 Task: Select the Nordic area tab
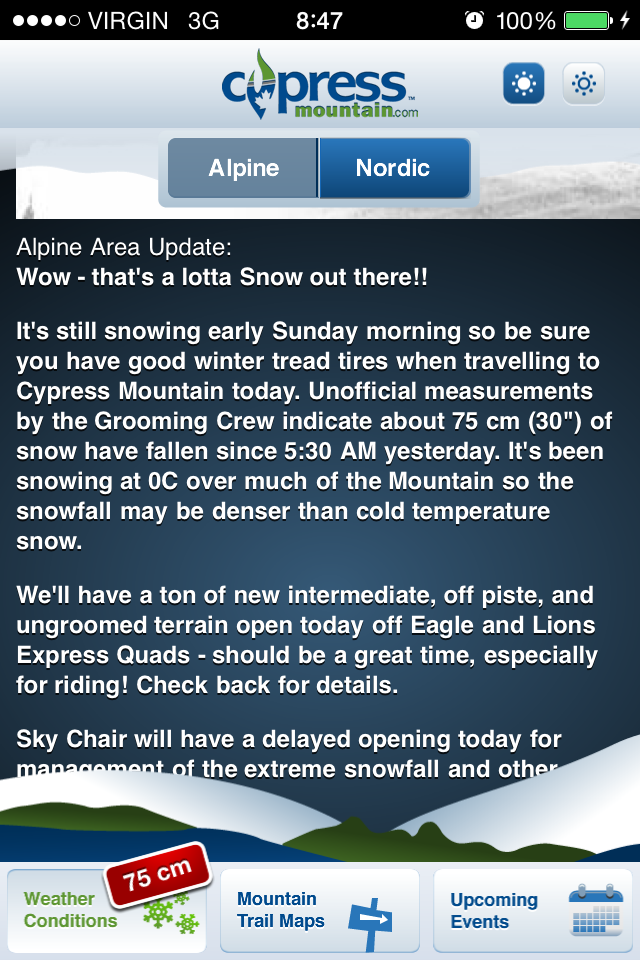coord(393,168)
